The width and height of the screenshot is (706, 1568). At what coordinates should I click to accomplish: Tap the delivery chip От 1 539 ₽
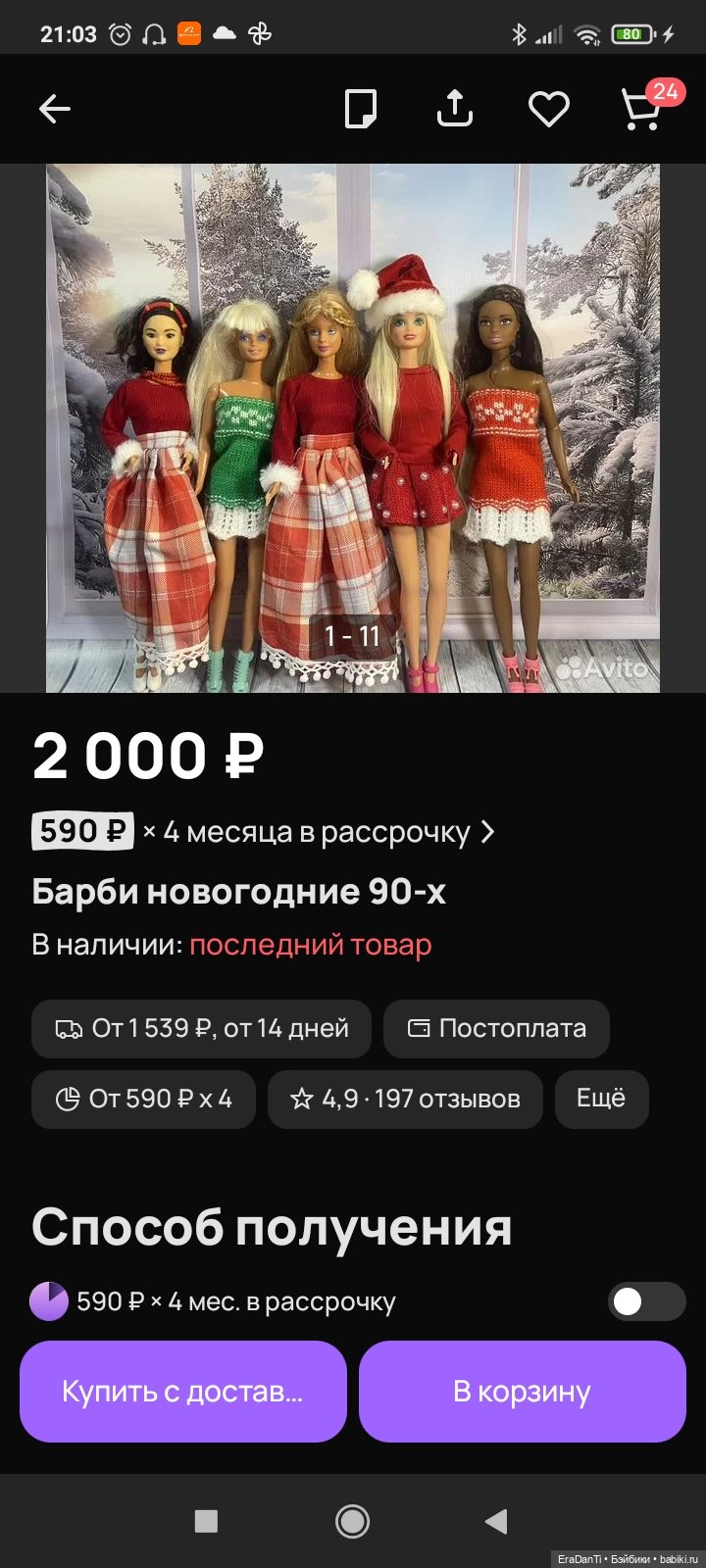[x=202, y=1028]
